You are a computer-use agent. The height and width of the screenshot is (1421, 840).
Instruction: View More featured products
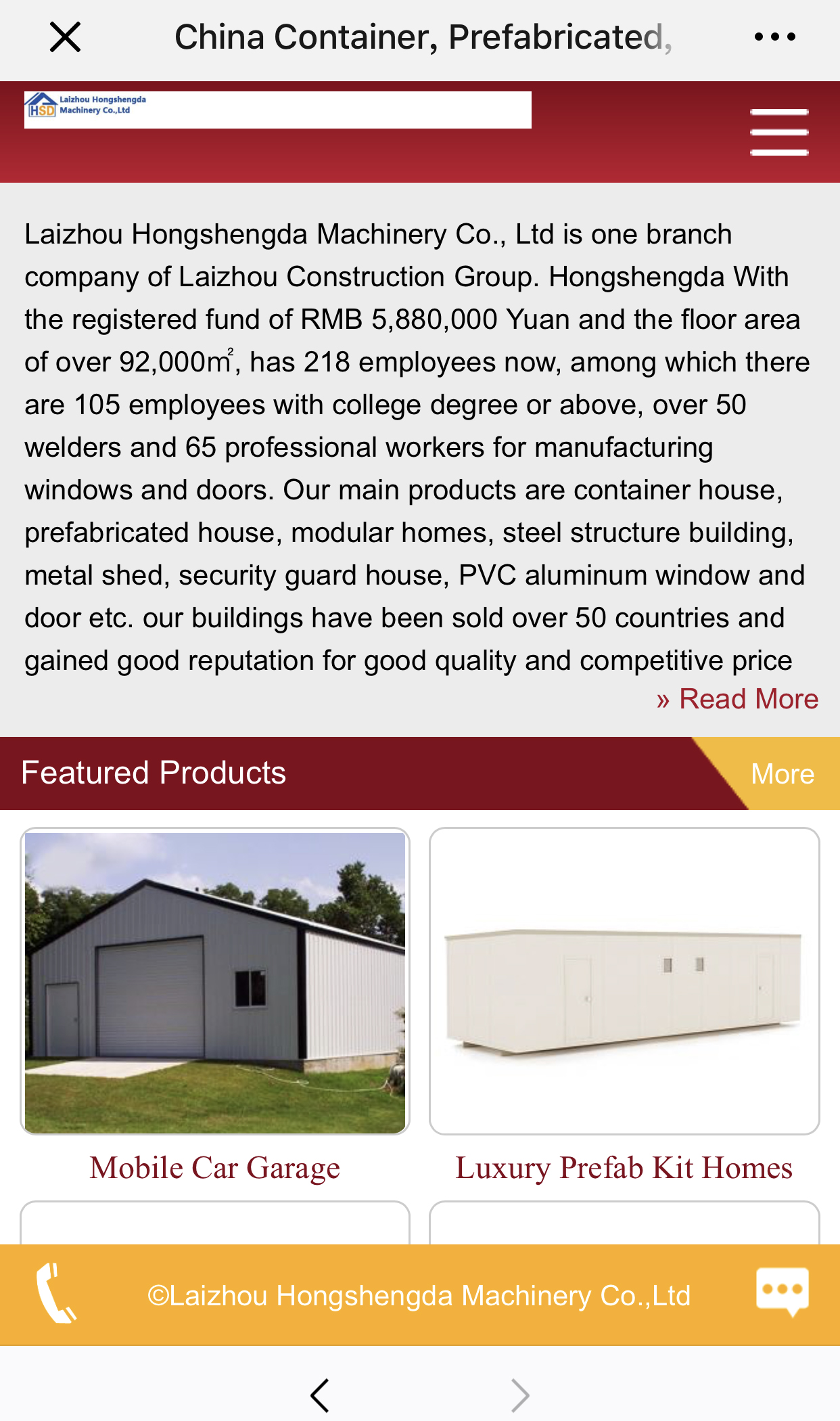782,773
